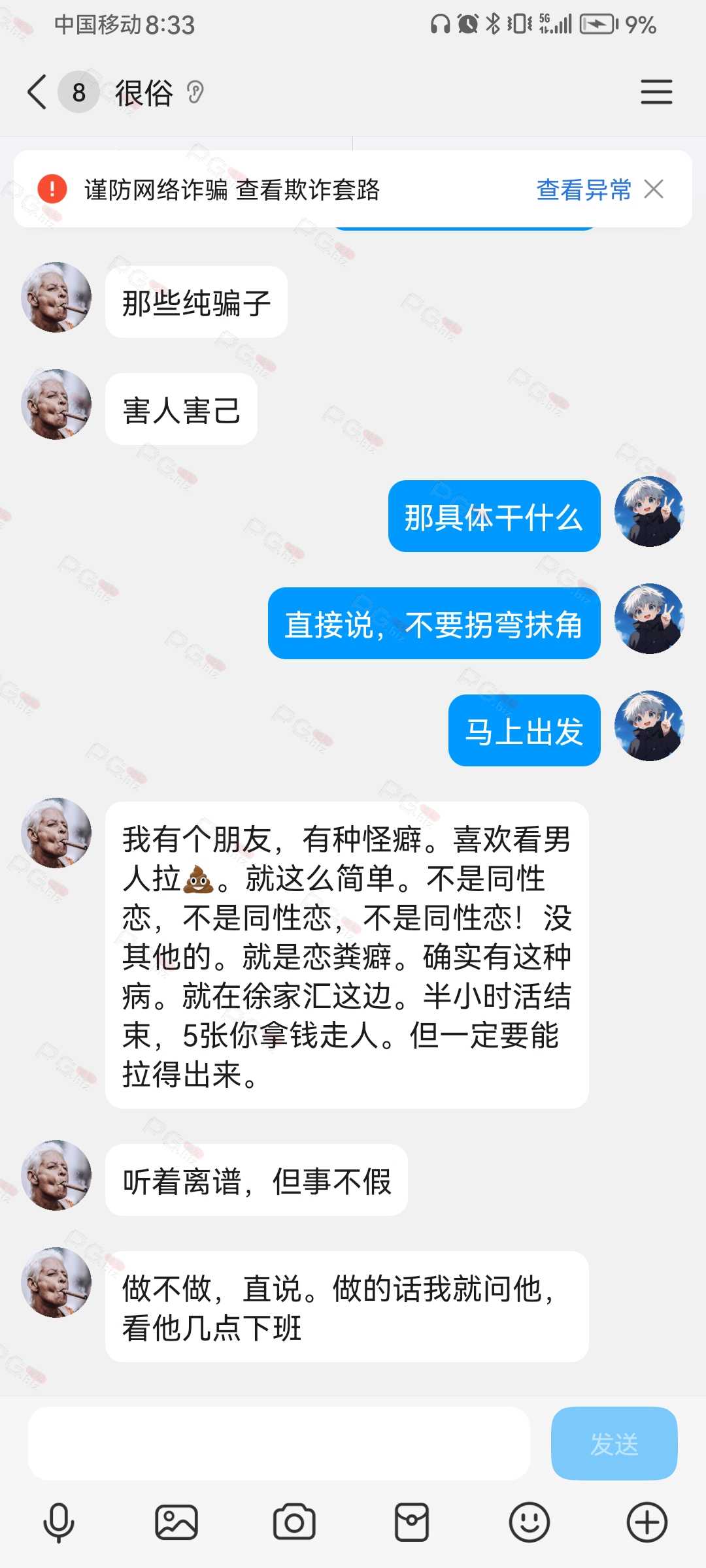The image size is (706, 1568).
Task: View earpiece mode icon next to 很俗
Action: click(195, 93)
